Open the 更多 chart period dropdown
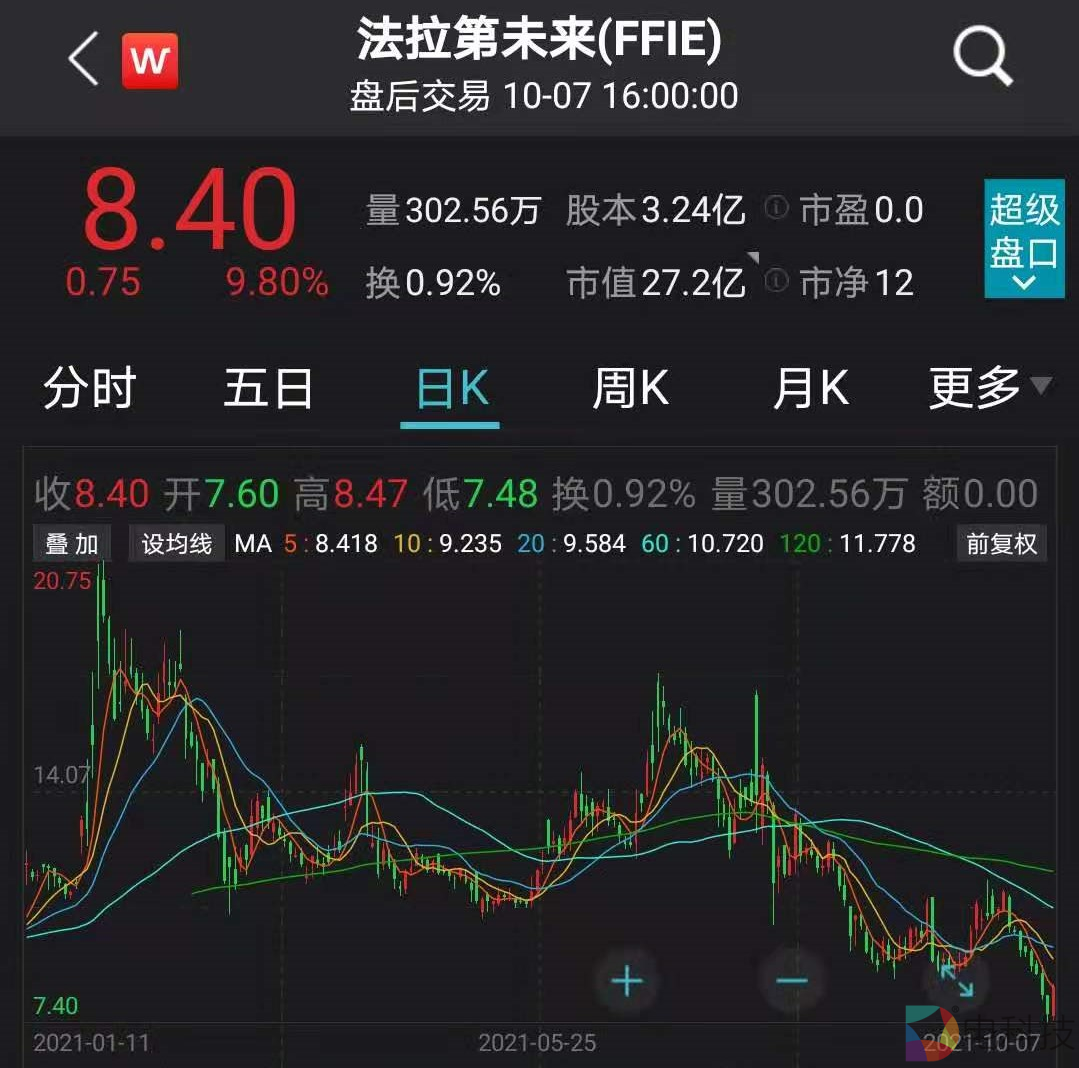Image resolution: width=1079 pixels, height=1068 pixels. point(988,388)
